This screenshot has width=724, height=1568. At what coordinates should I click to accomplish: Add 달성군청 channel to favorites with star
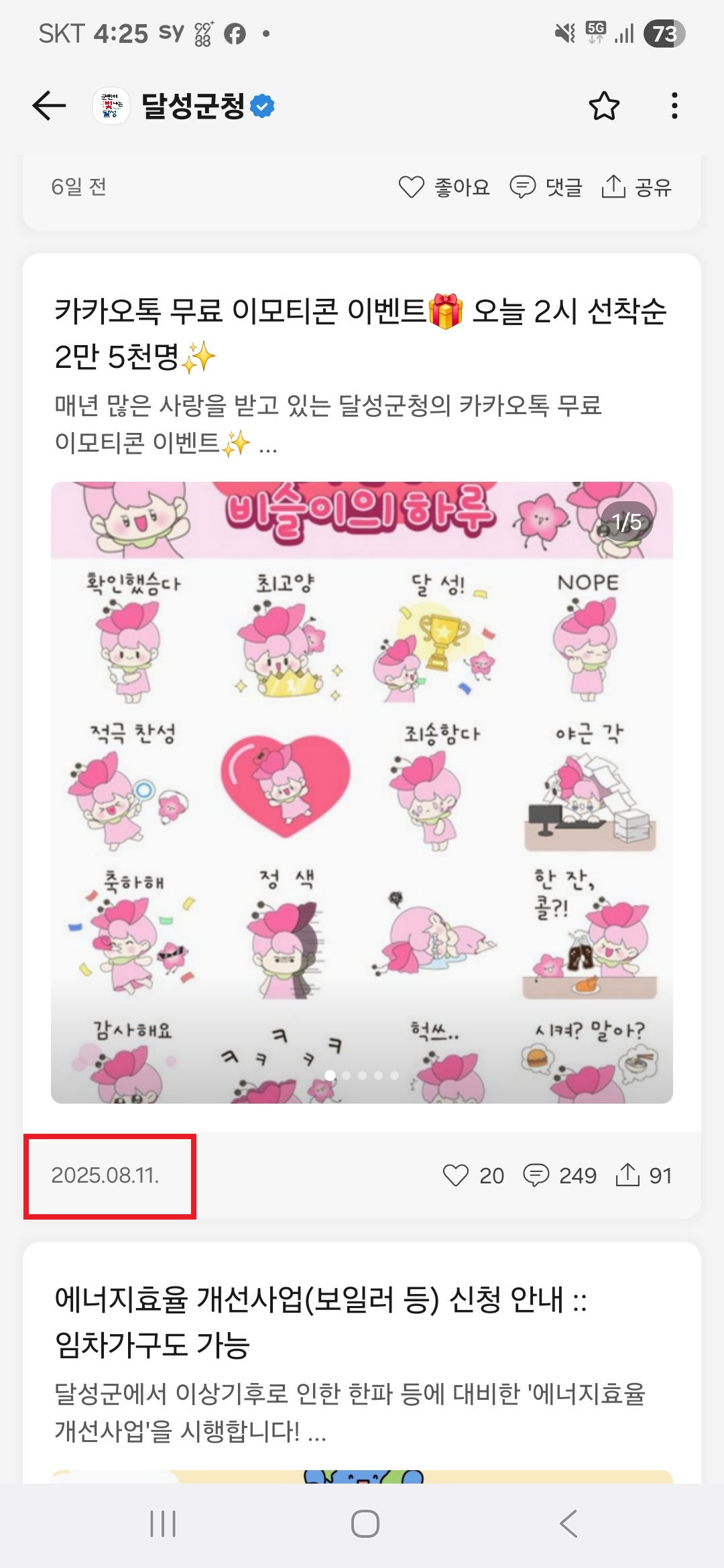603,106
